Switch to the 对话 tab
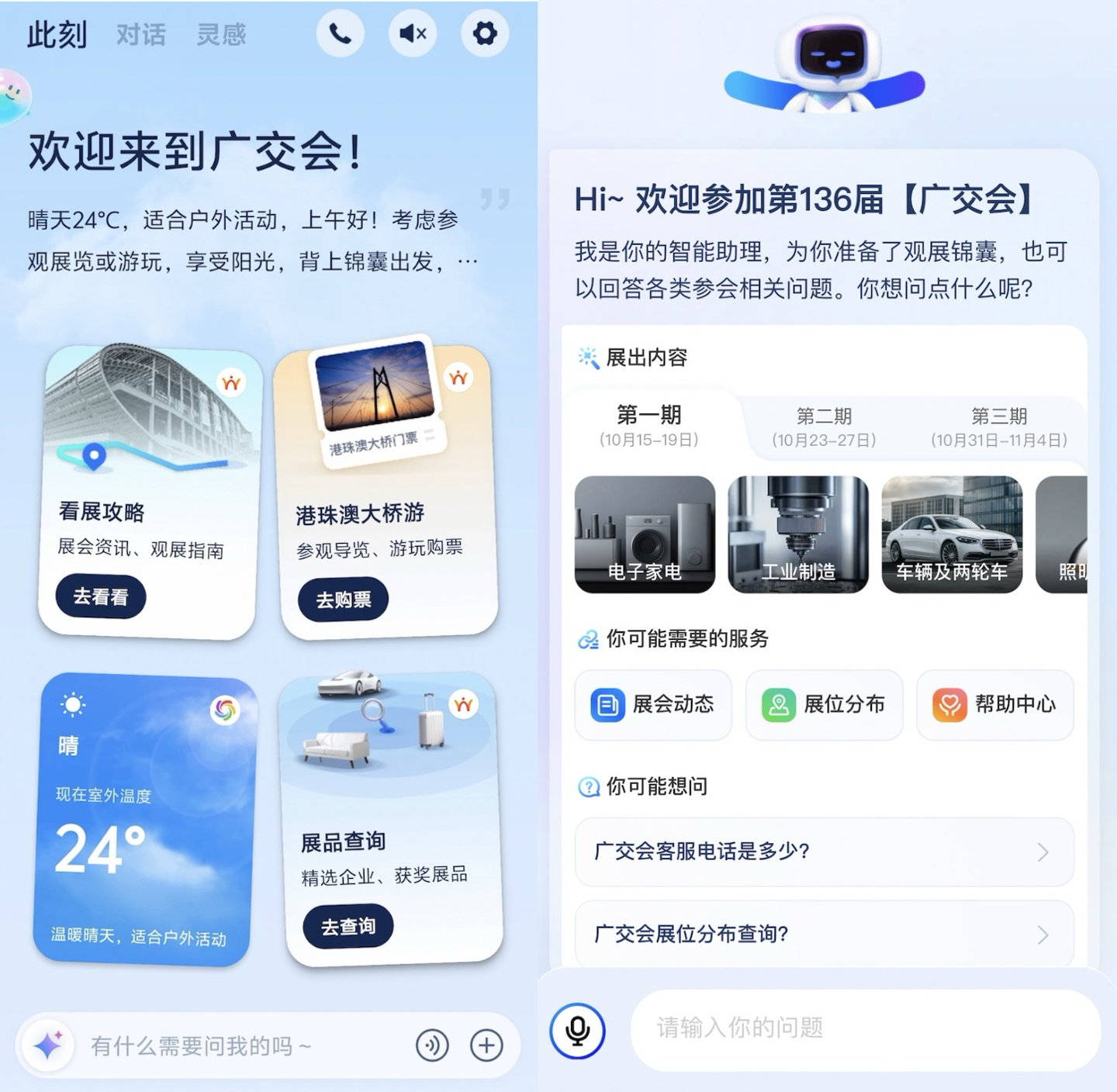The width and height of the screenshot is (1117, 1092). pyautogui.click(x=141, y=35)
